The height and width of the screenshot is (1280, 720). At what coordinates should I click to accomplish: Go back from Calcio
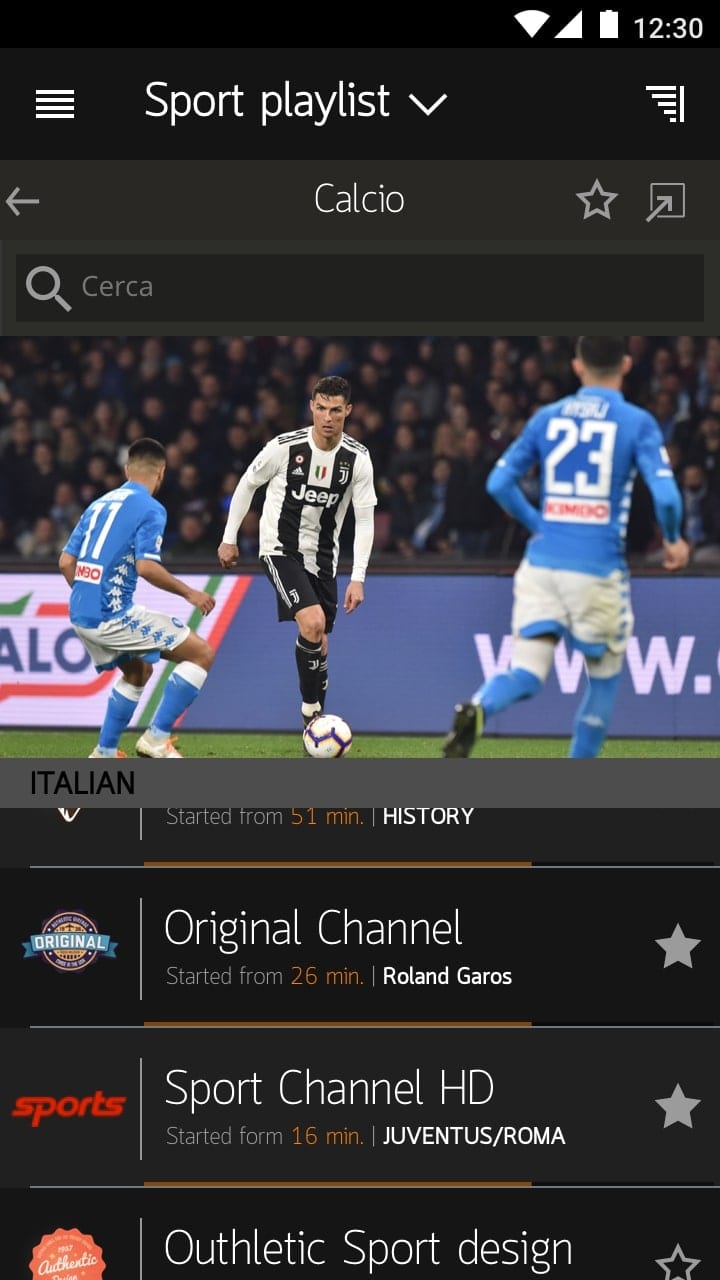pyautogui.click(x=23, y=201)
